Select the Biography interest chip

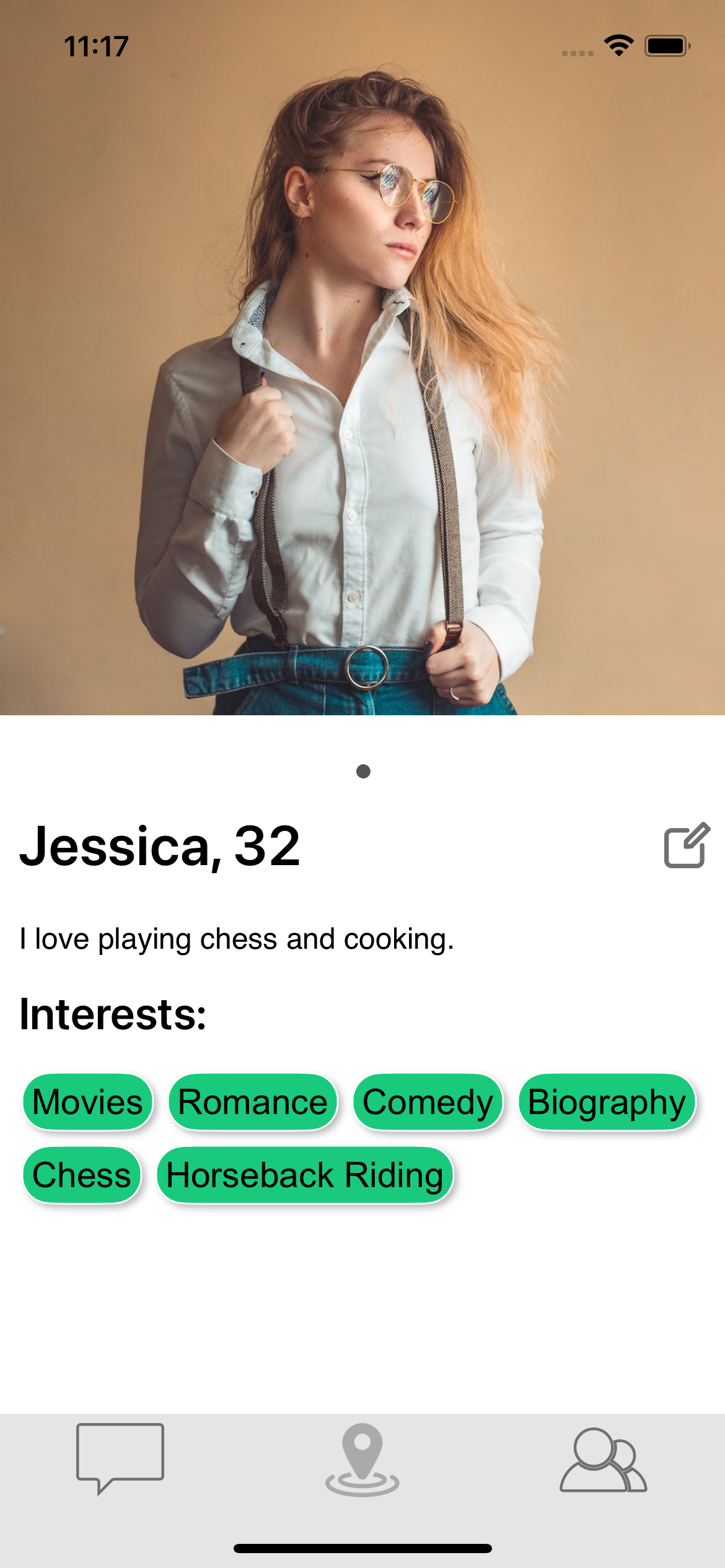pos(607,1102)
